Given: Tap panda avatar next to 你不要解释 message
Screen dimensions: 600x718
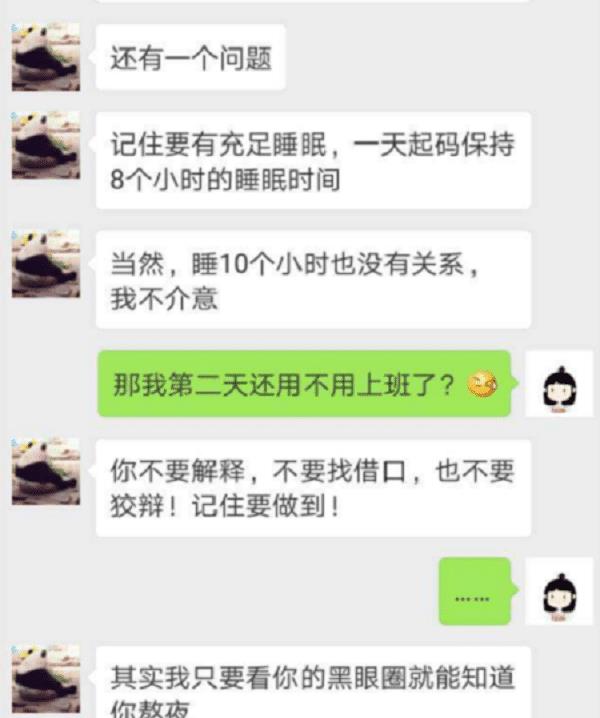Looking at the screenshot, I should pyautogui.click(x=45, y=470).
